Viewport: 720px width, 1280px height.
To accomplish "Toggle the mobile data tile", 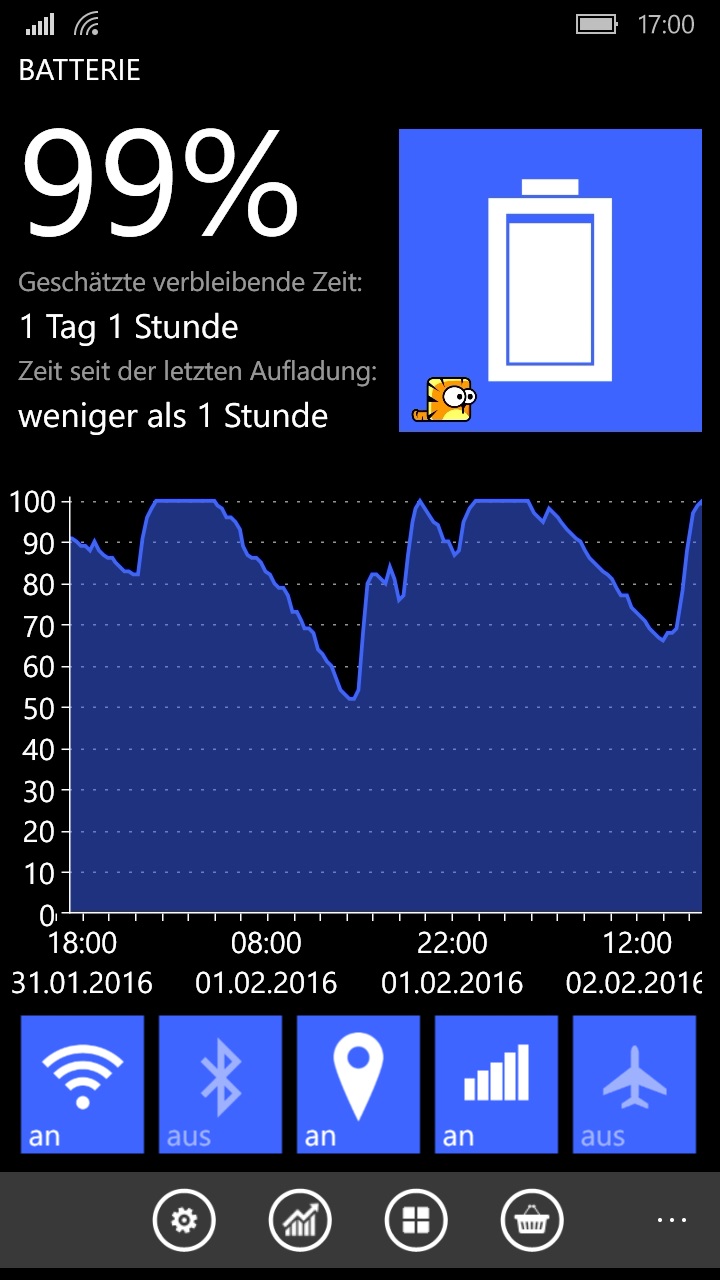I will [x=496, y=1085].
